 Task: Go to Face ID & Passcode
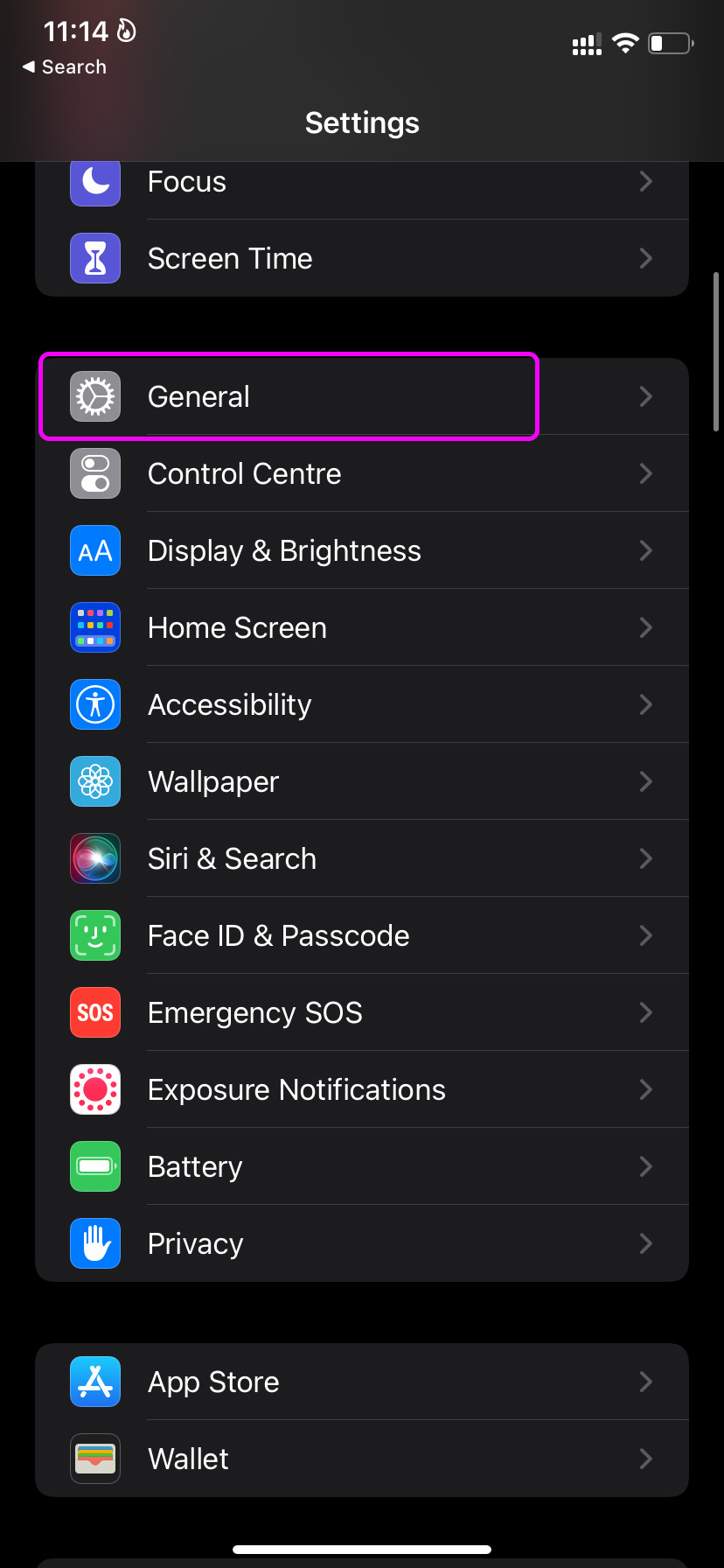tap(362, 935)
